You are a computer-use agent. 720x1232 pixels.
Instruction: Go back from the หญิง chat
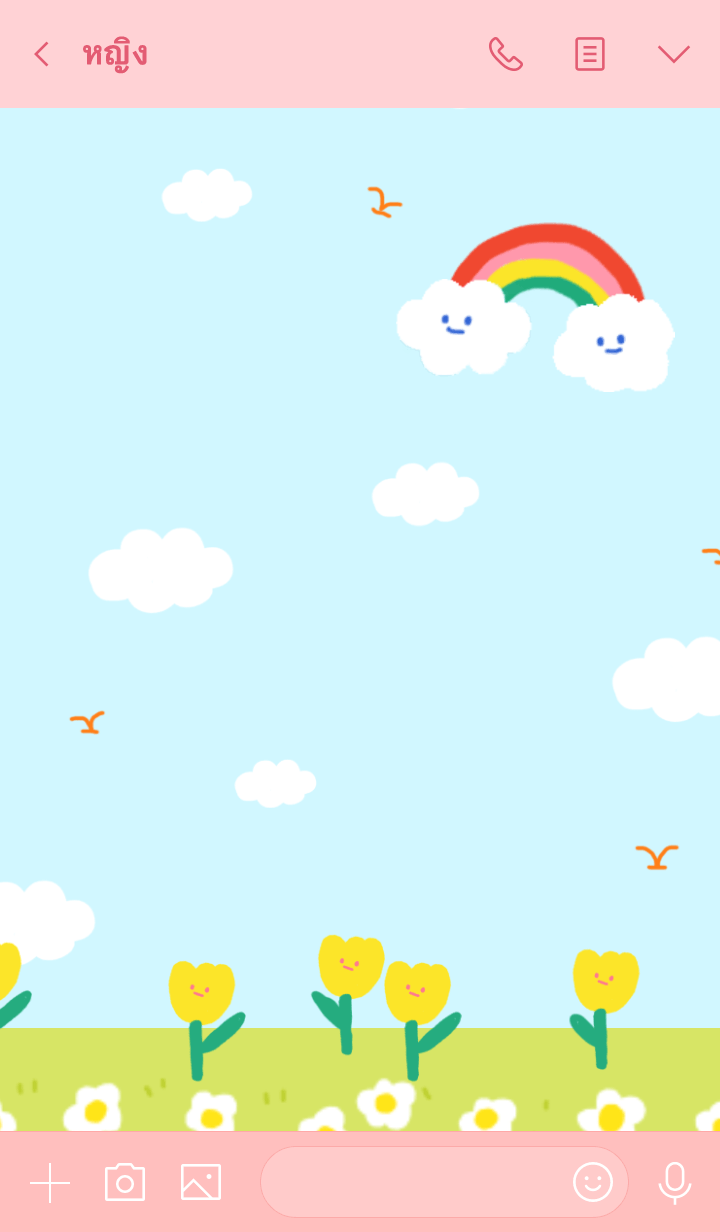41,54
